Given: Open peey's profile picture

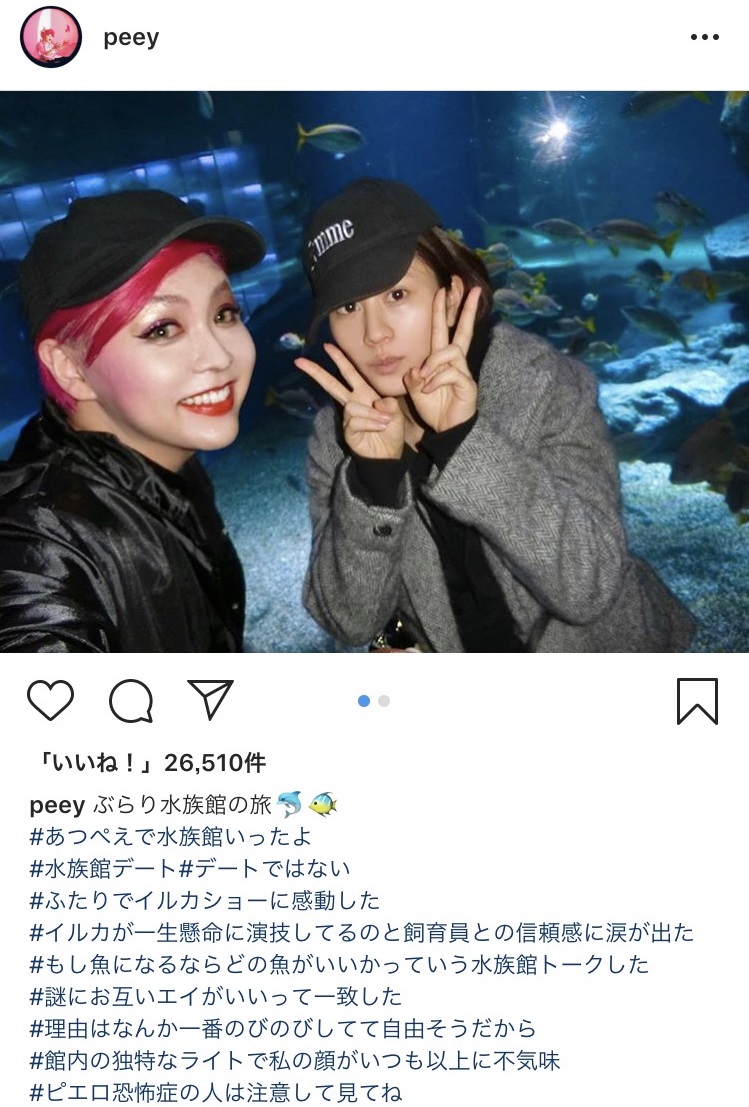Looking at the screenshot, I should [x=51, y=38].
